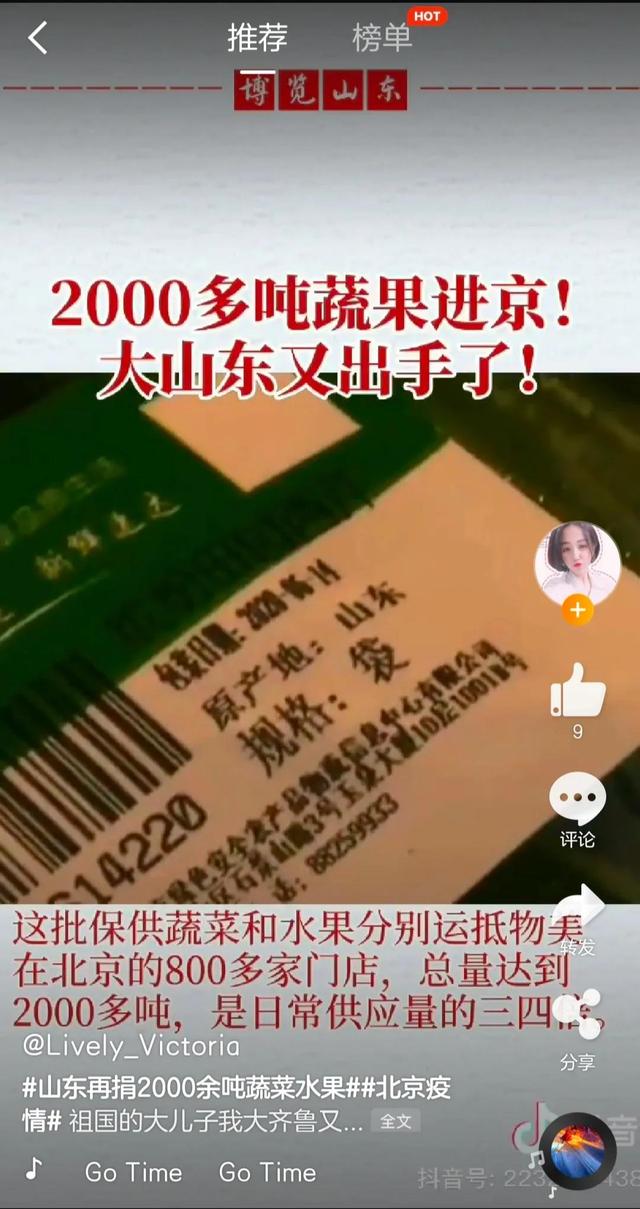
Task: Switch to the 推荐 tab
Action: click(257, 38)
